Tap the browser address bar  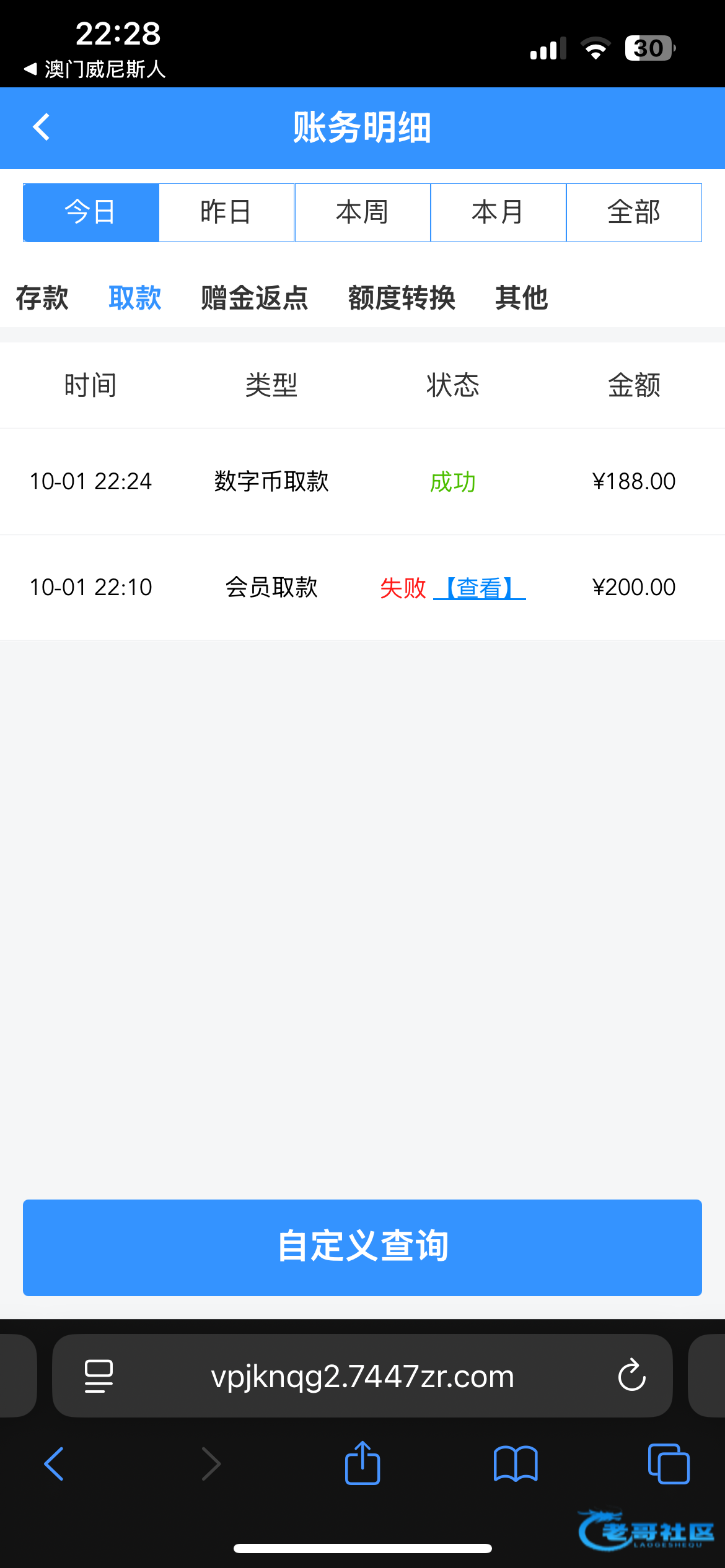point(362,1375)
